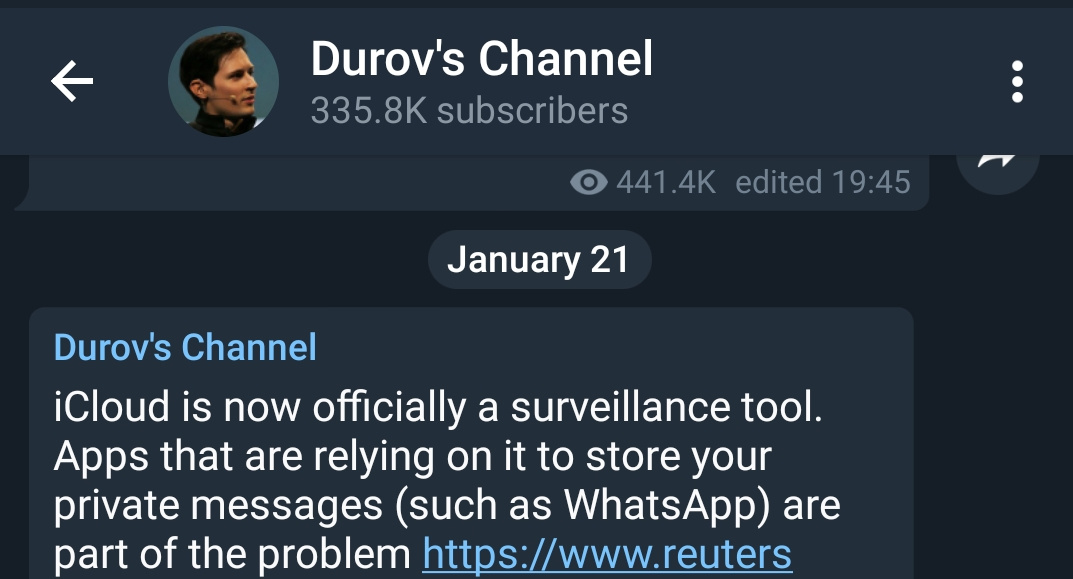
Task: Tap the January 21 date chip
Action: (x=538, y=260)
